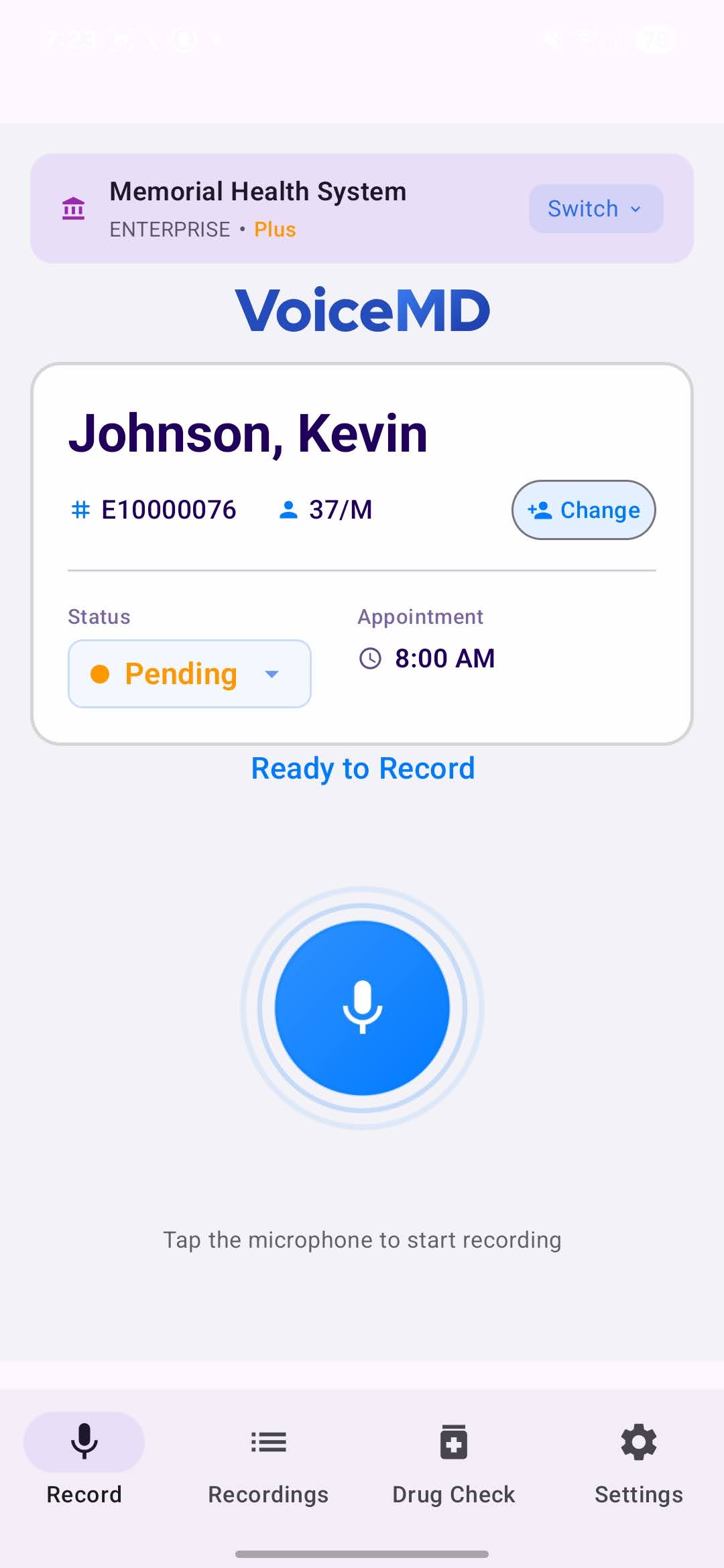Click the hash icon before E10000076

pyautogui.click(x=80, y=510)
